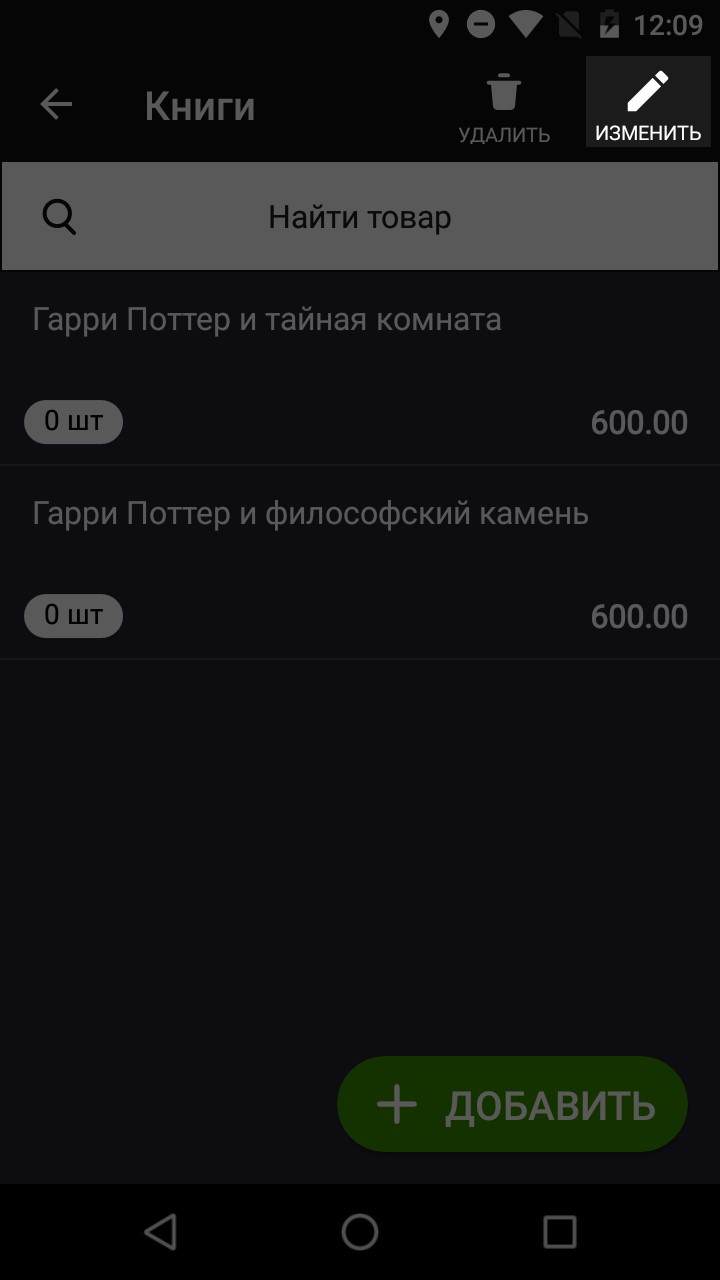This screenshot has width=720, height=1280.
Task: Tap the Удалить trash action
Action: 504,104
